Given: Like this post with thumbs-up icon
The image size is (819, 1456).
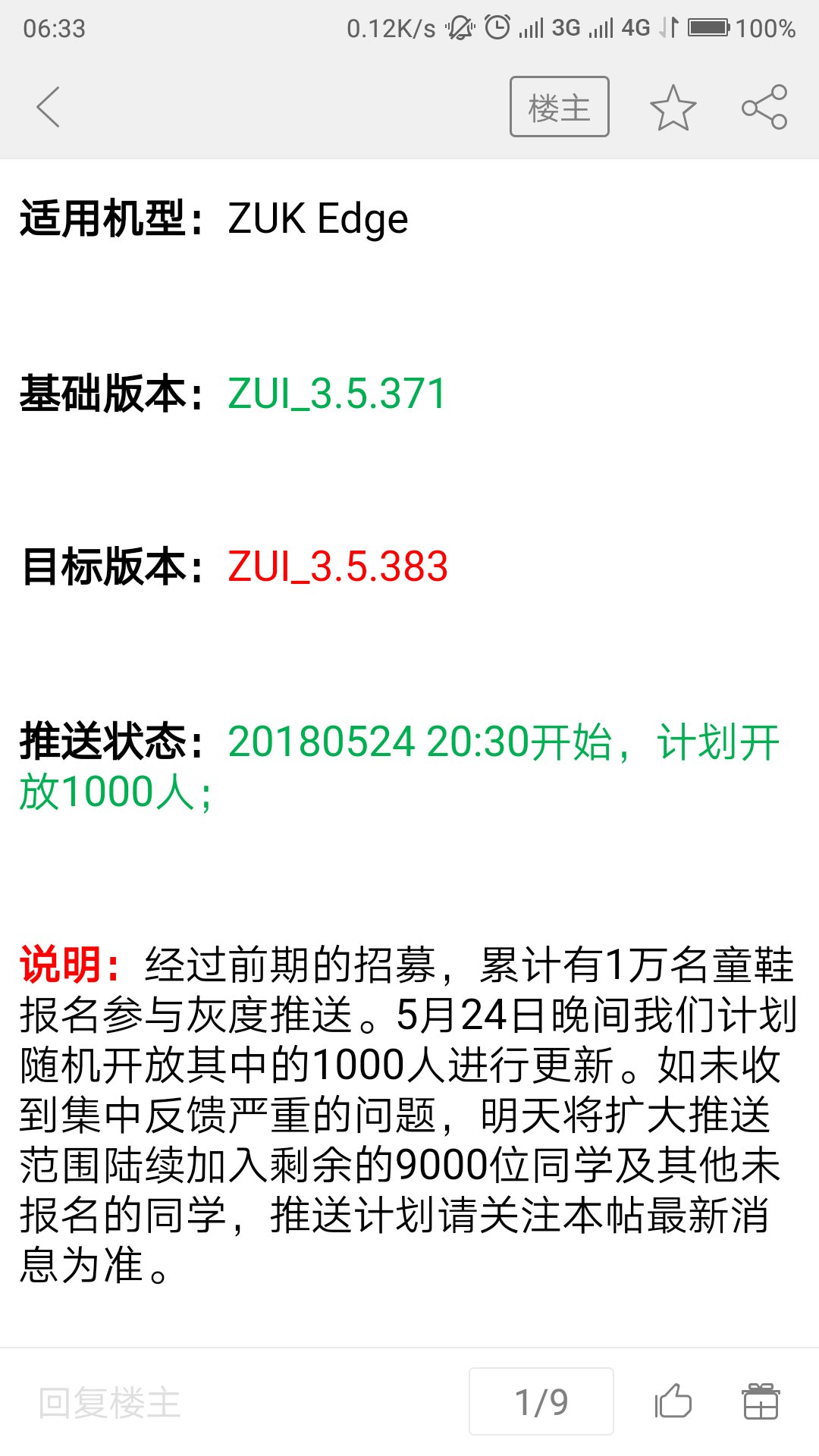Looking at the screenshot, I should click(673, 1401).
